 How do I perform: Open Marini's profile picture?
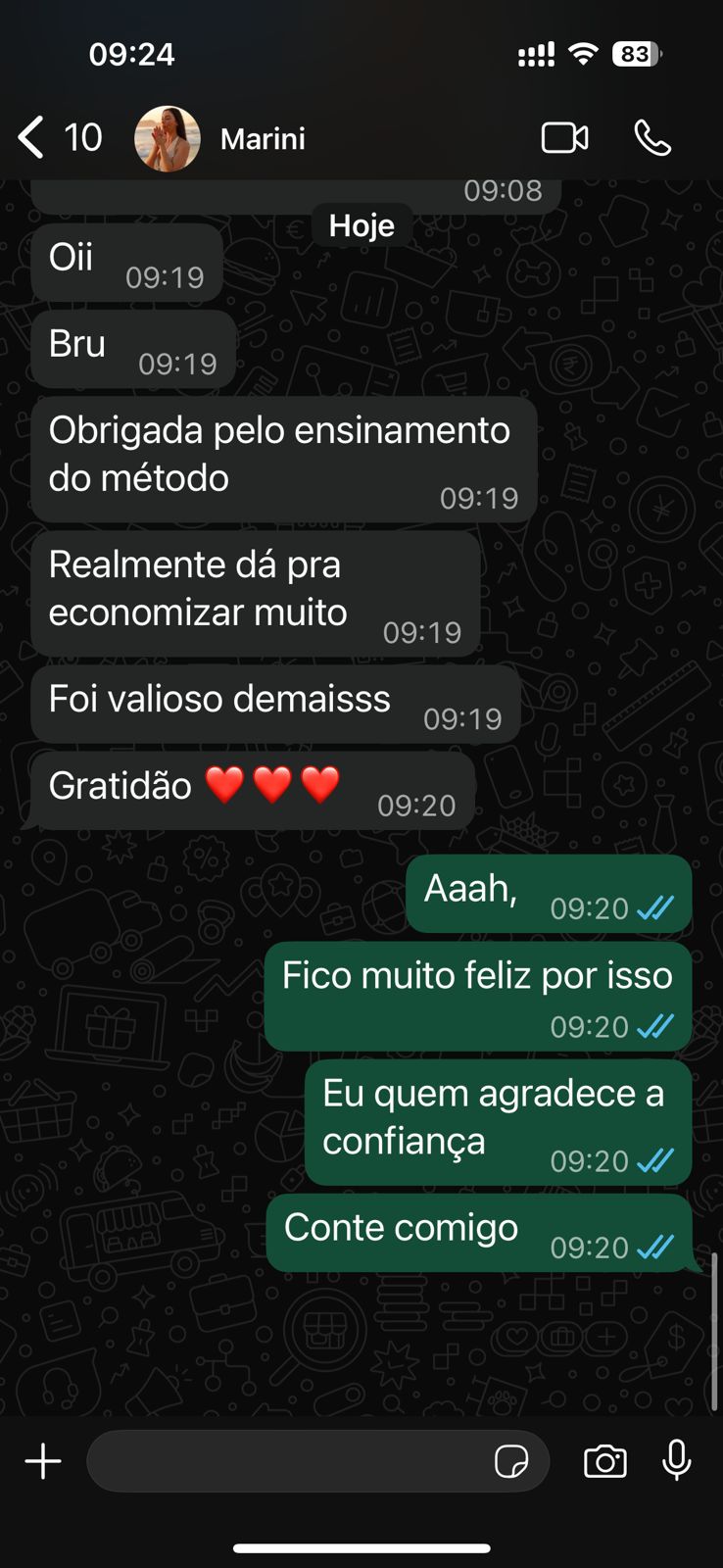(167, 138)
